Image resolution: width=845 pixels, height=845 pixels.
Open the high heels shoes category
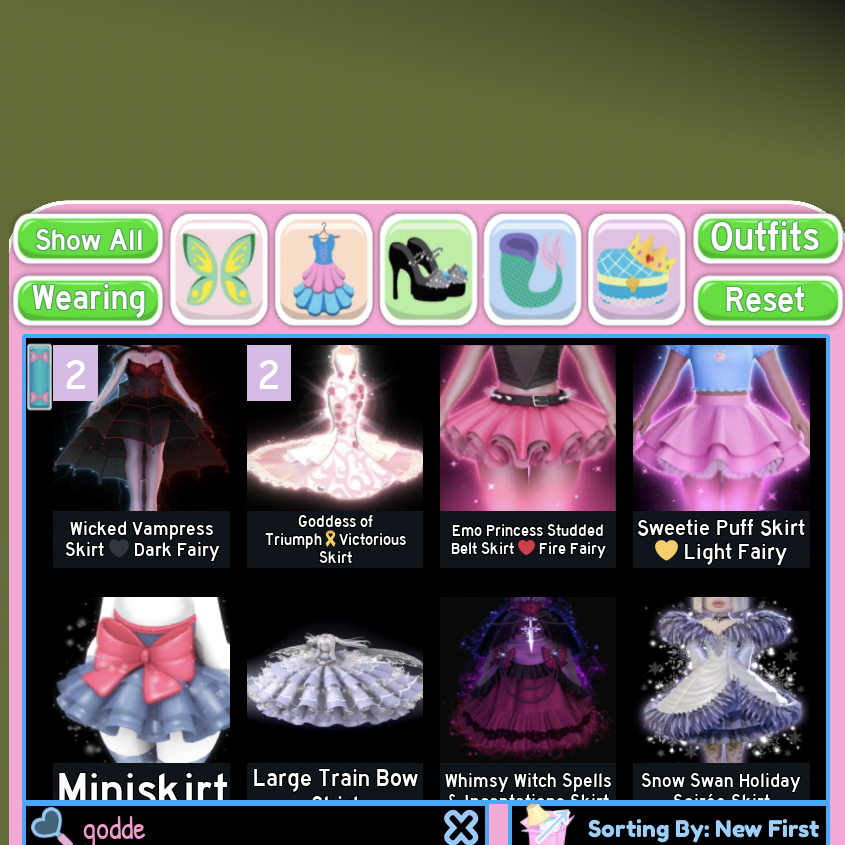point(428,269)
